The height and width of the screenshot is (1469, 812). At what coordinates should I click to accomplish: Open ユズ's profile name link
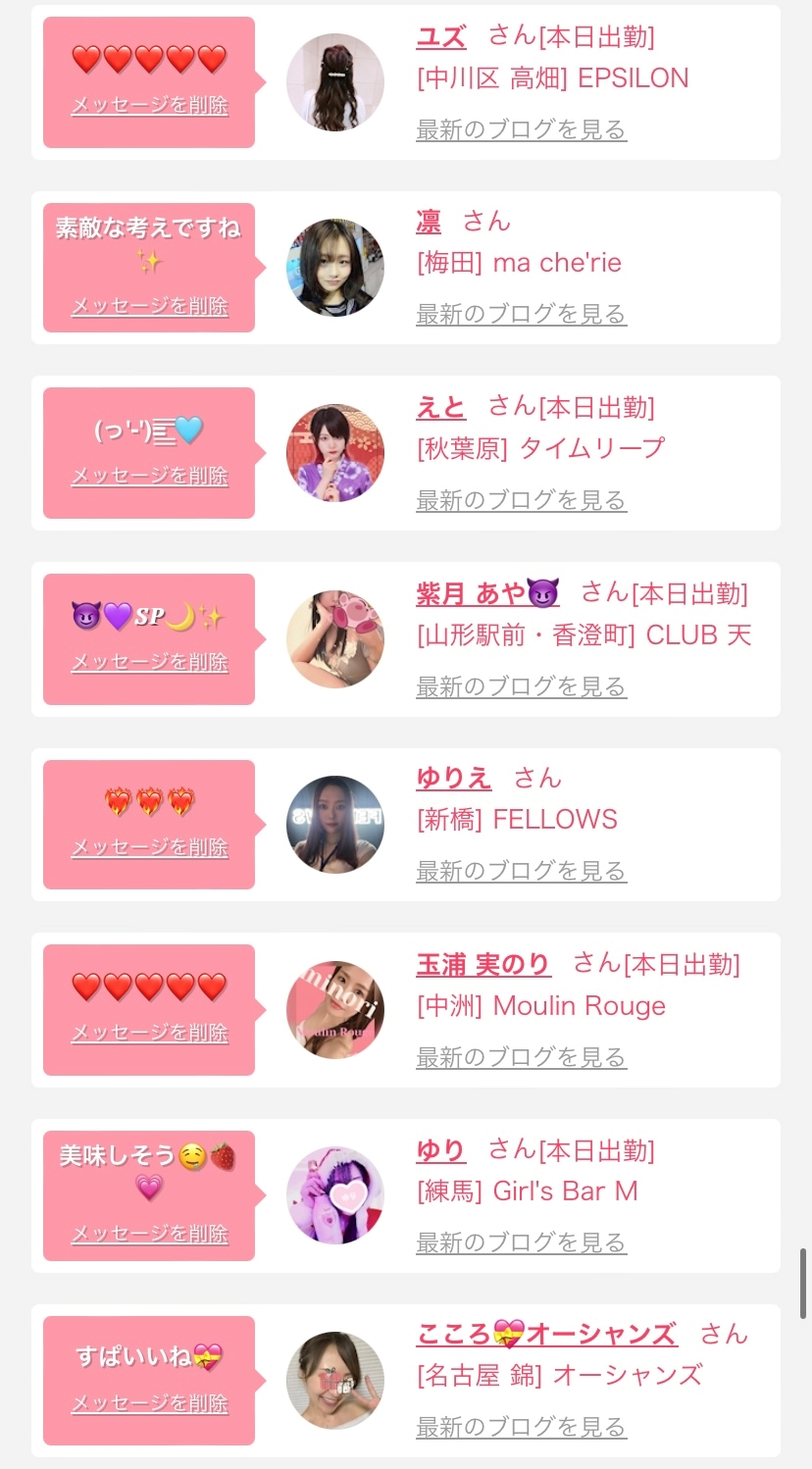[441, 37]
